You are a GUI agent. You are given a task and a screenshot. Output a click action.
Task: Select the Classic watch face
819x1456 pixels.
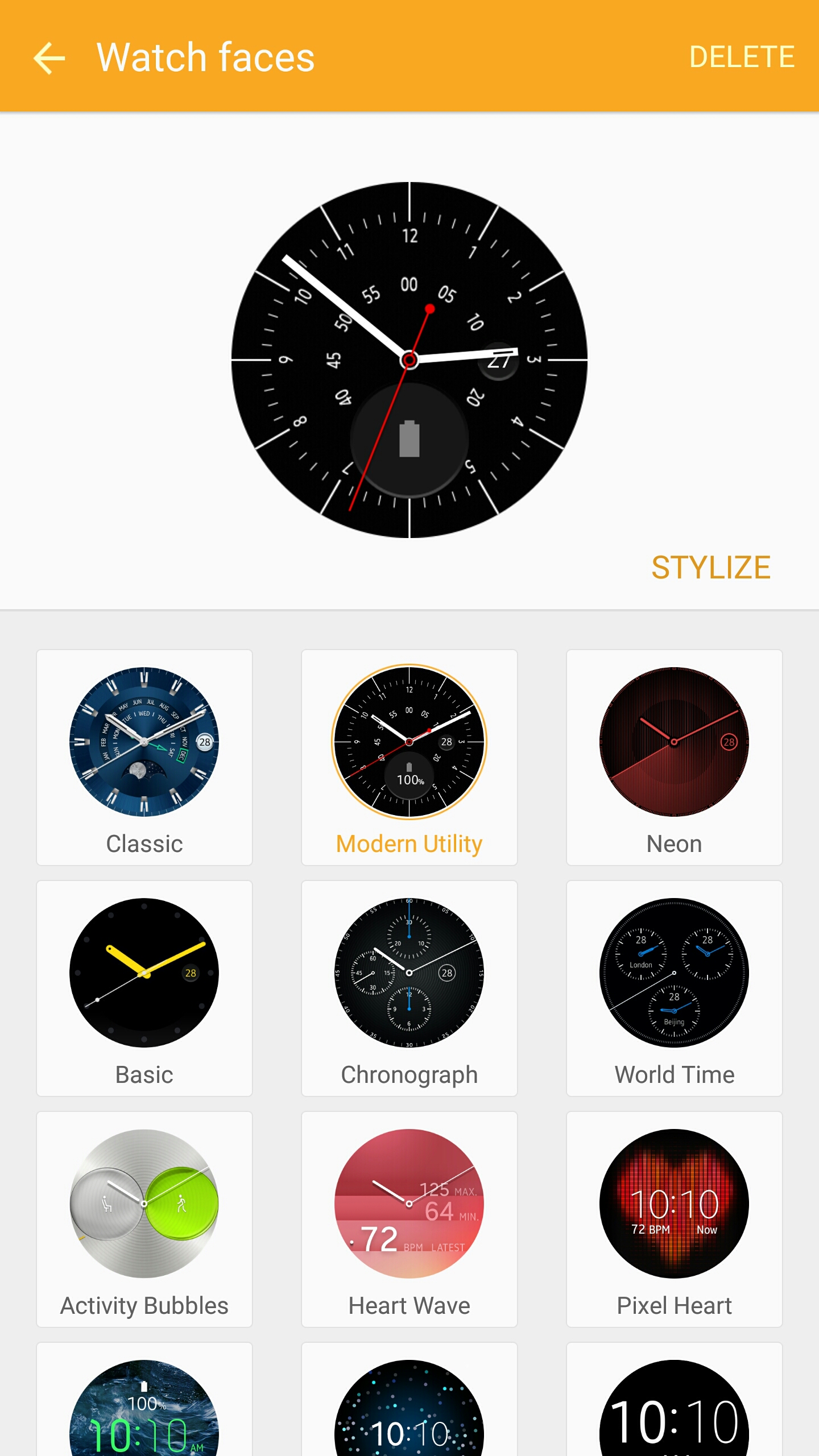144,756
